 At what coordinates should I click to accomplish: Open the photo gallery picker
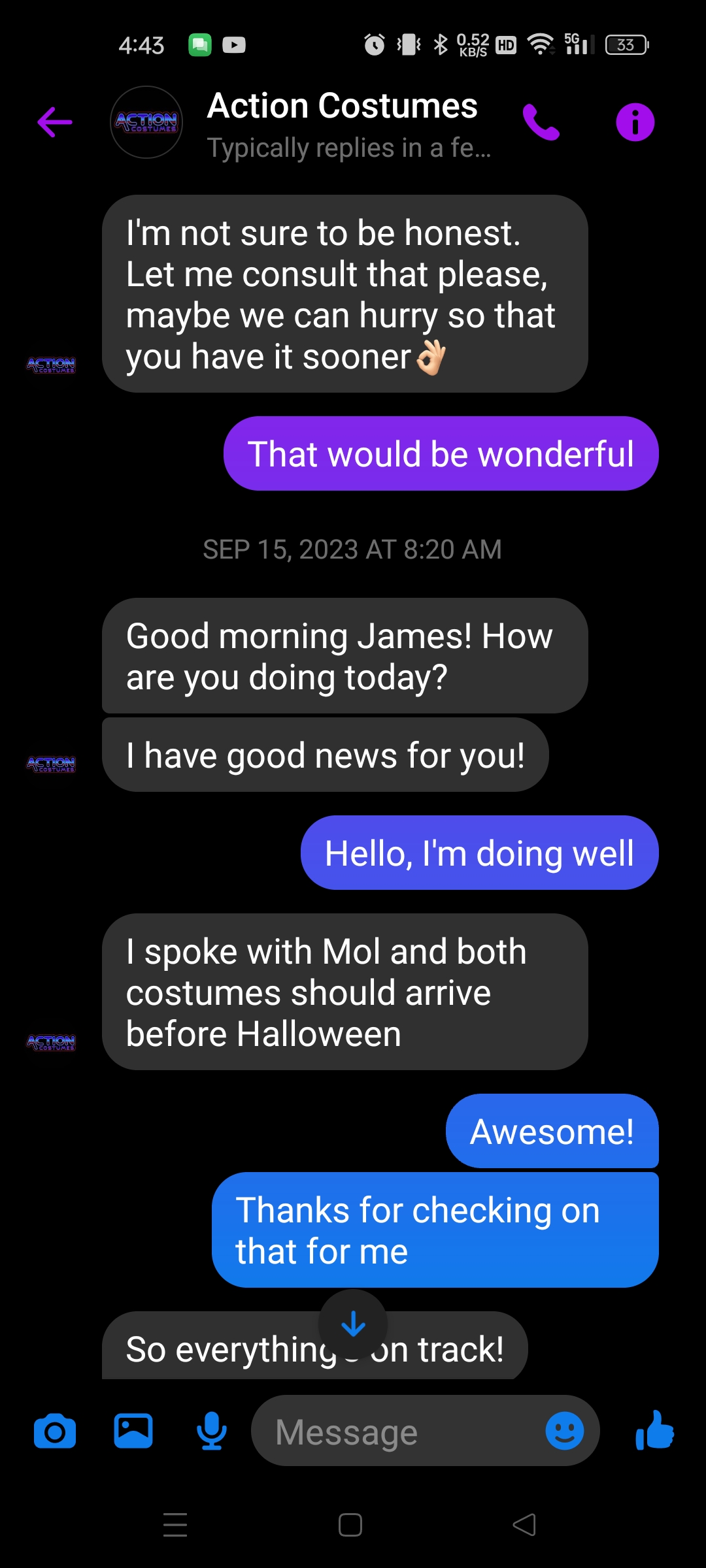pyautogui.click(x=133, y=1431)
